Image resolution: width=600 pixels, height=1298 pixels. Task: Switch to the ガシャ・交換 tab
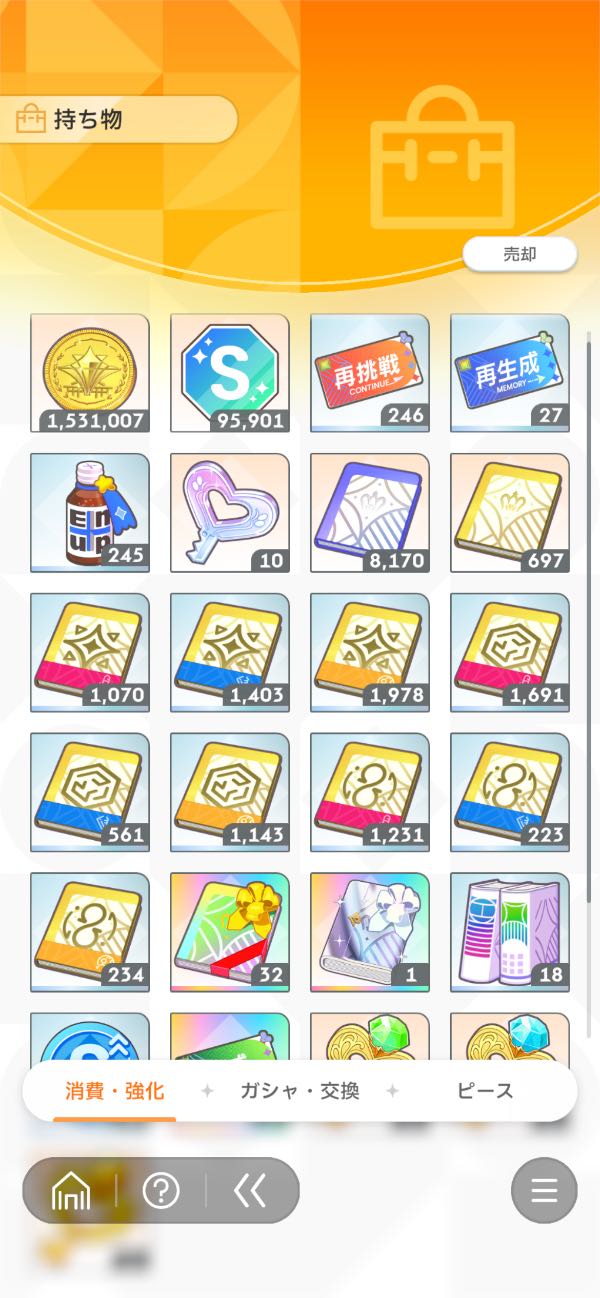coord(299,1091)
